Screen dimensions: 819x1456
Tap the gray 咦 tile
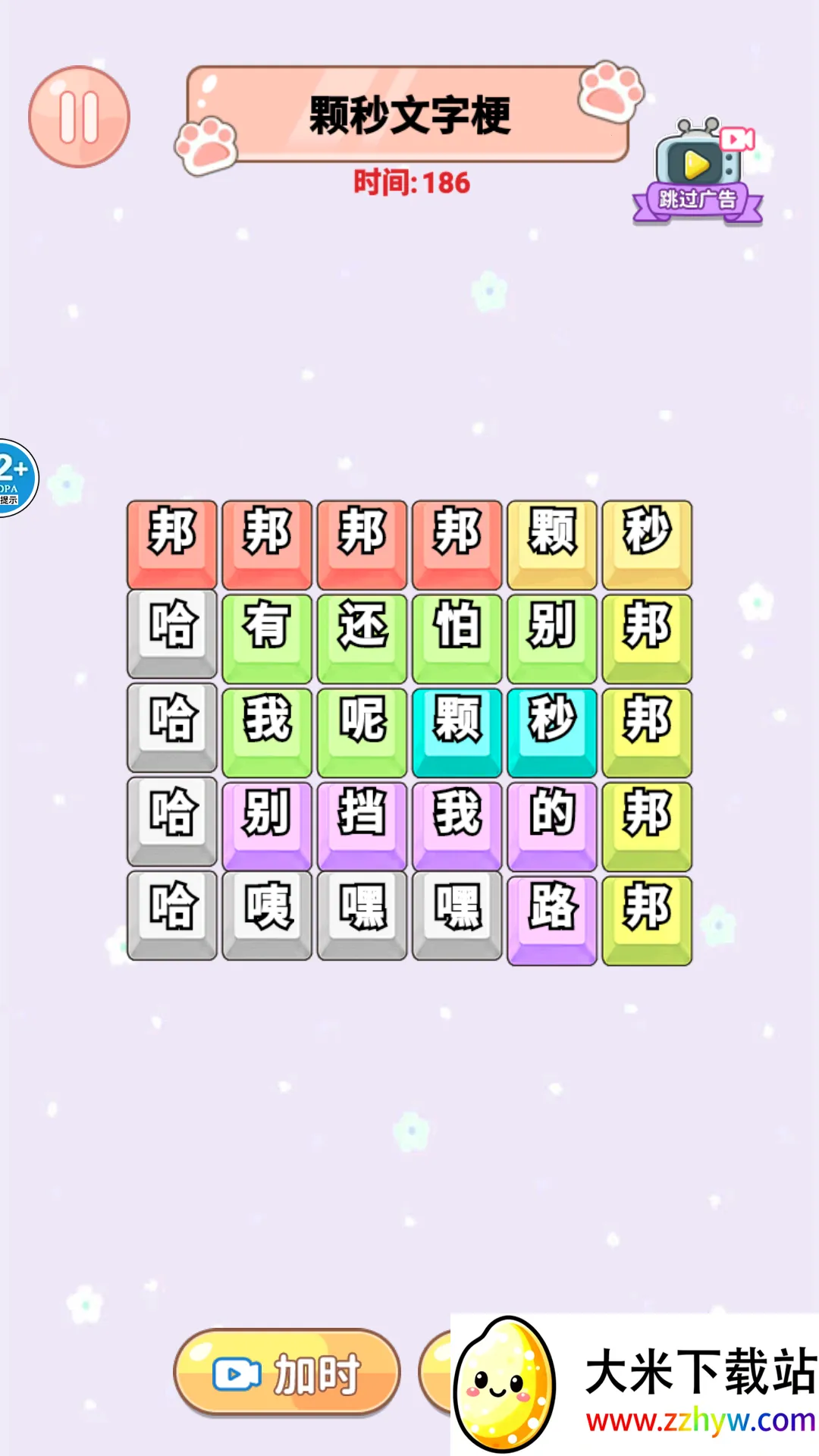pos(267,915)
